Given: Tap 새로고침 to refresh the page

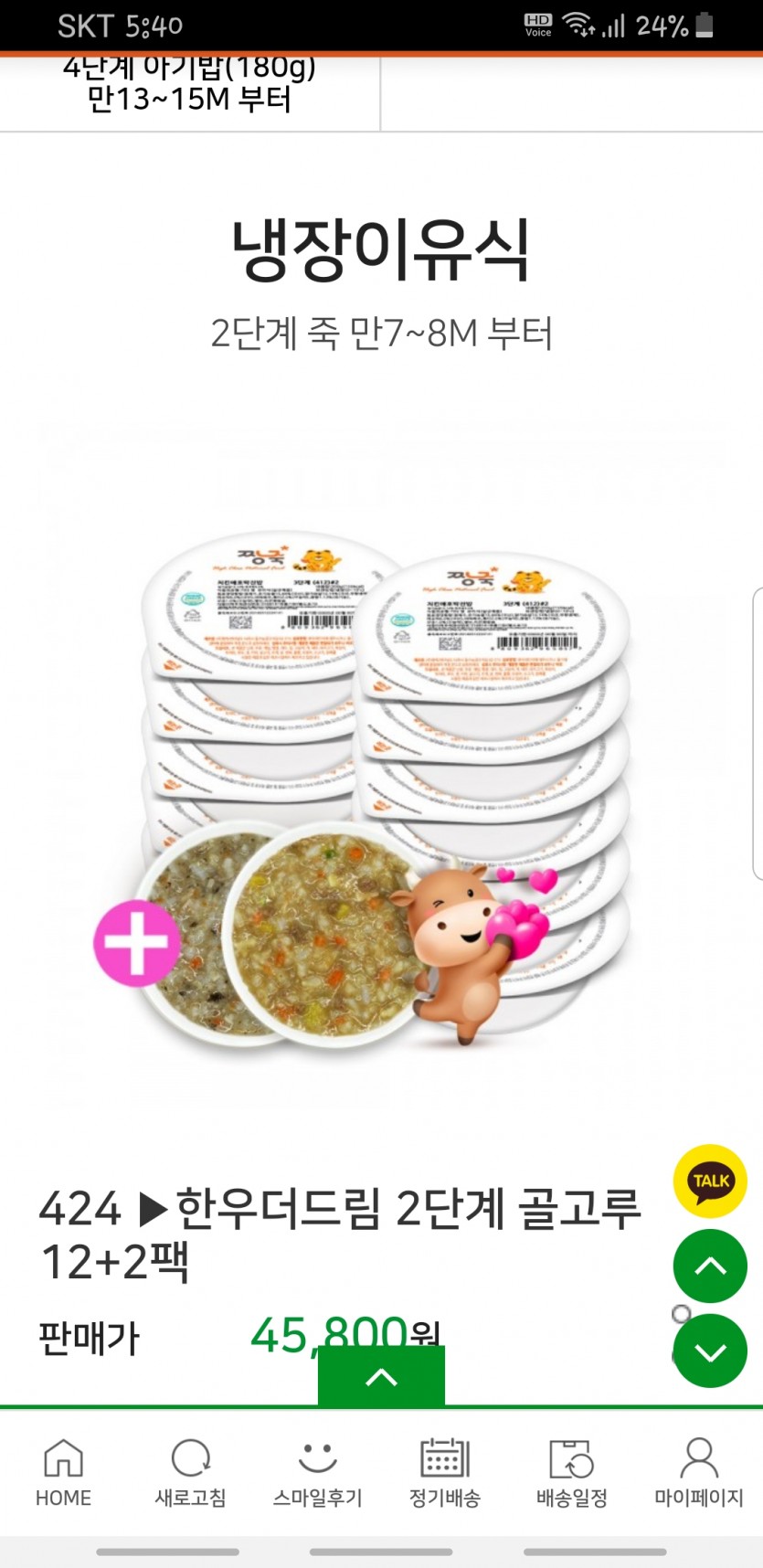Looking at the screenshot, I should [190, 1471].
